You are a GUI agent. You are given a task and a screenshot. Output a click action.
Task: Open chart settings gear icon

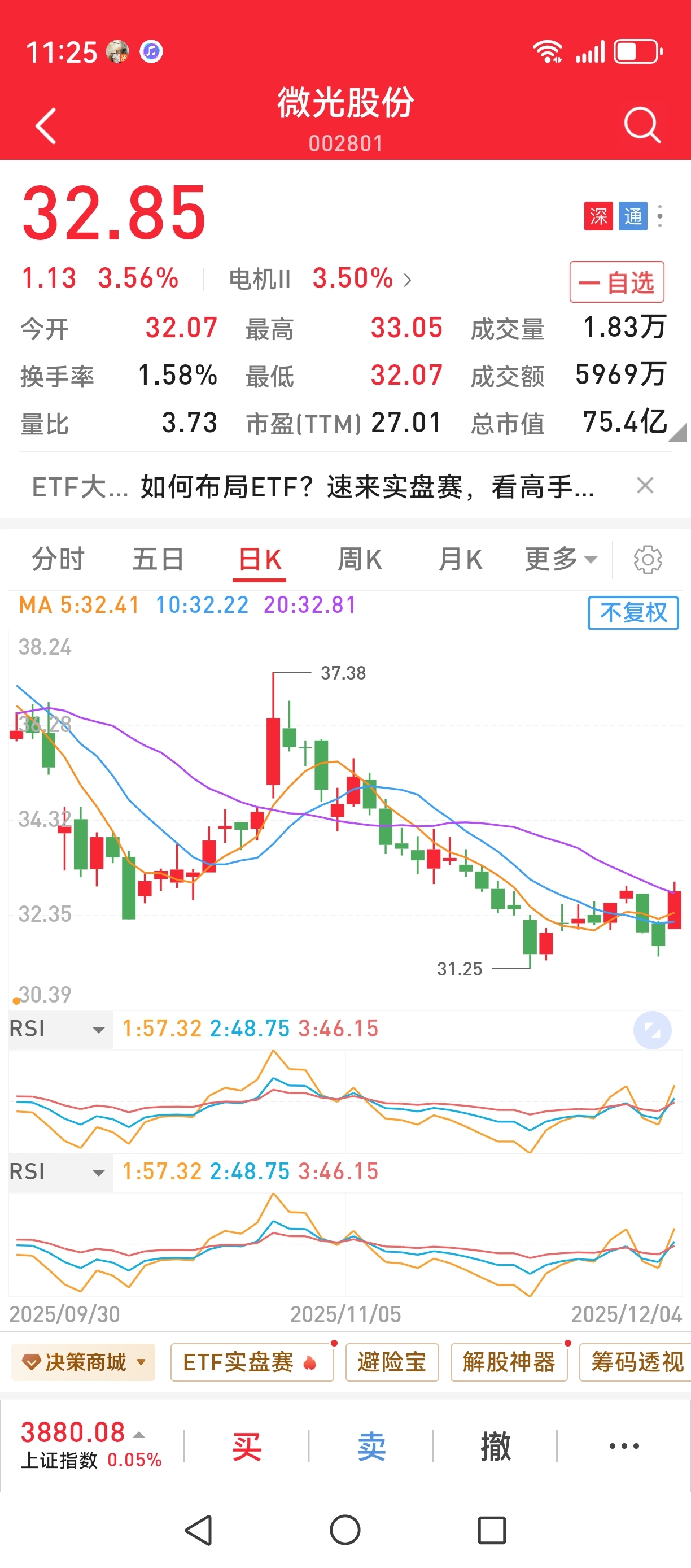647,559
